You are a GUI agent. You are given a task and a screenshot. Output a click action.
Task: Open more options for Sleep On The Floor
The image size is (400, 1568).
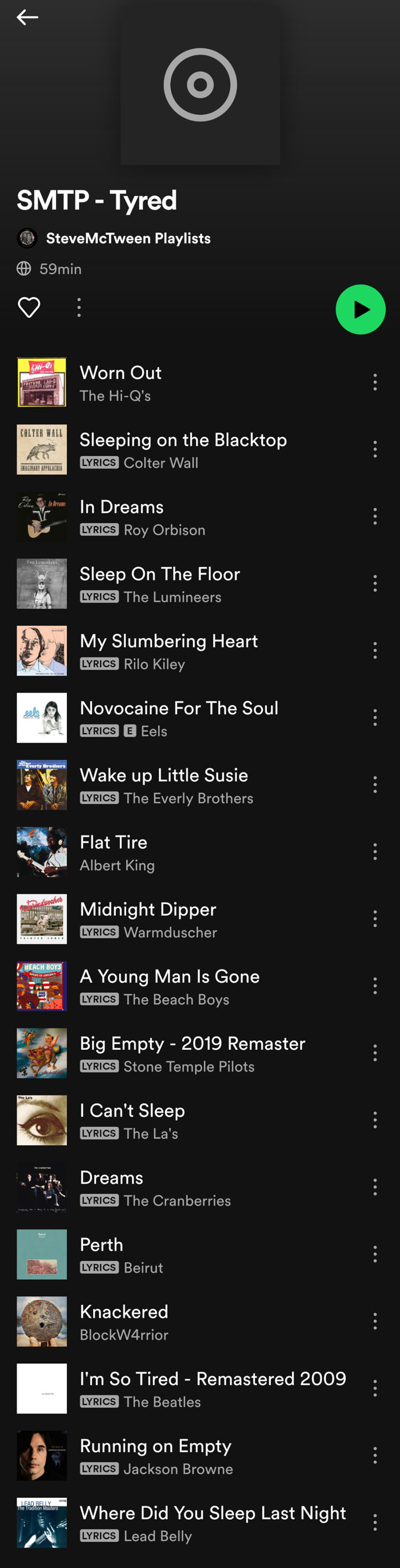(374, 583)
